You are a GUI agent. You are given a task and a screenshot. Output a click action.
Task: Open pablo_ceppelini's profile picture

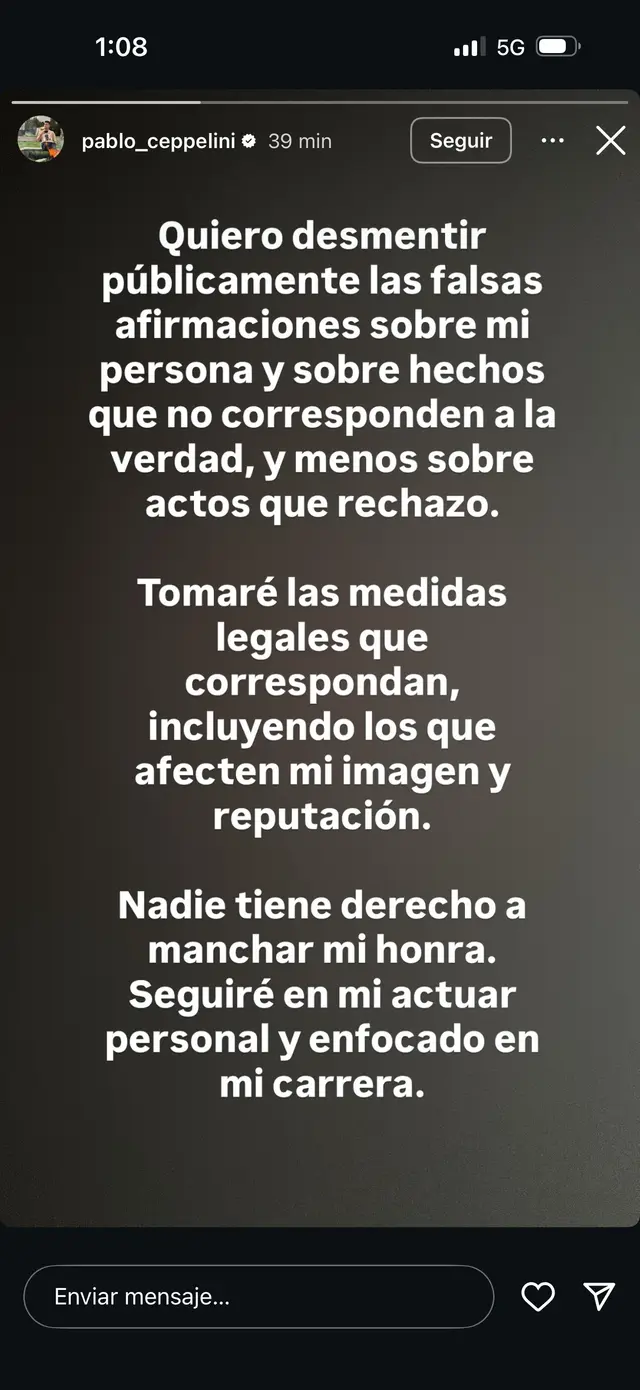tap(41, 140)
